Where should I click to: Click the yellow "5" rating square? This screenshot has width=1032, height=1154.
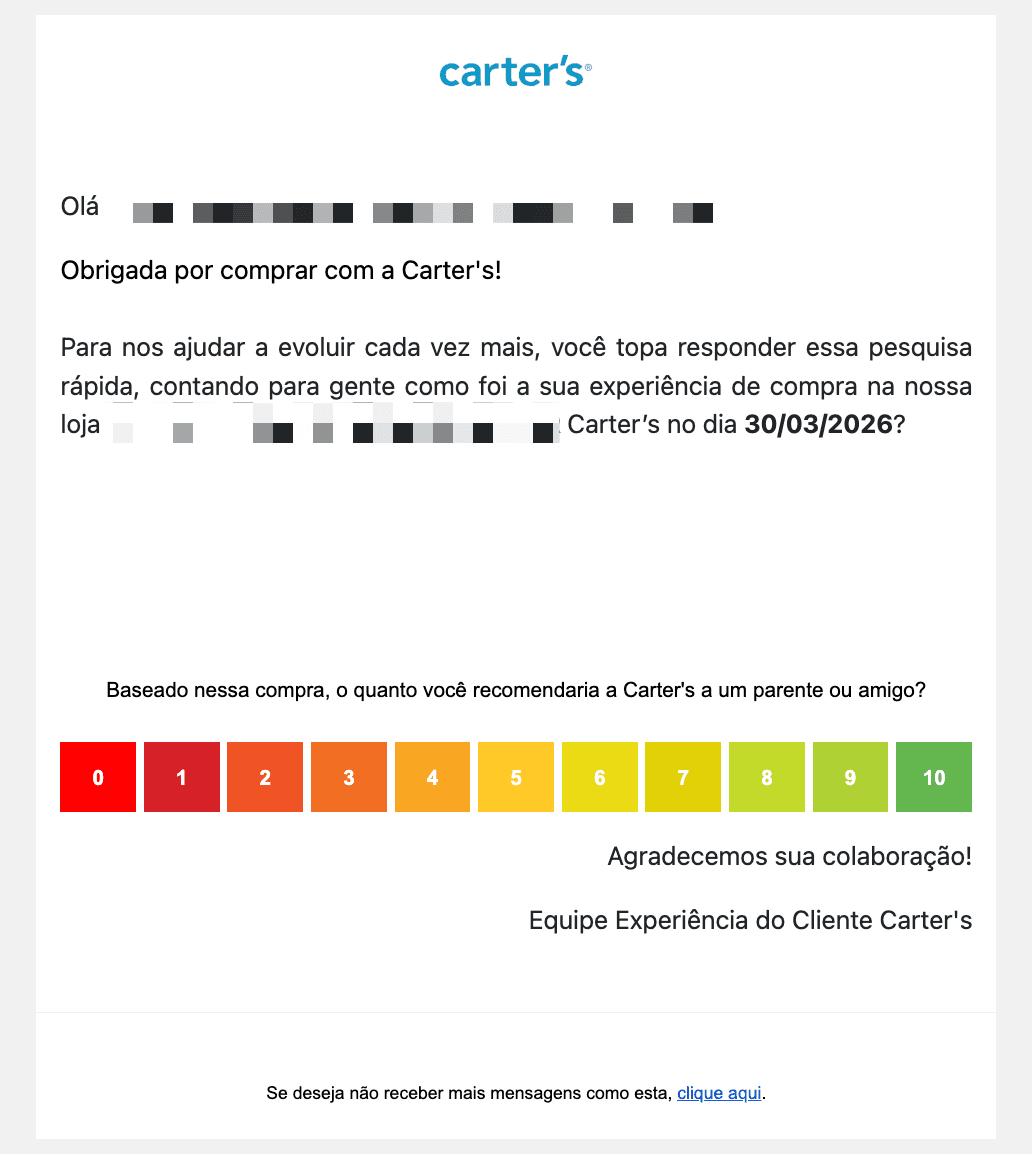[x=515, y=777]
